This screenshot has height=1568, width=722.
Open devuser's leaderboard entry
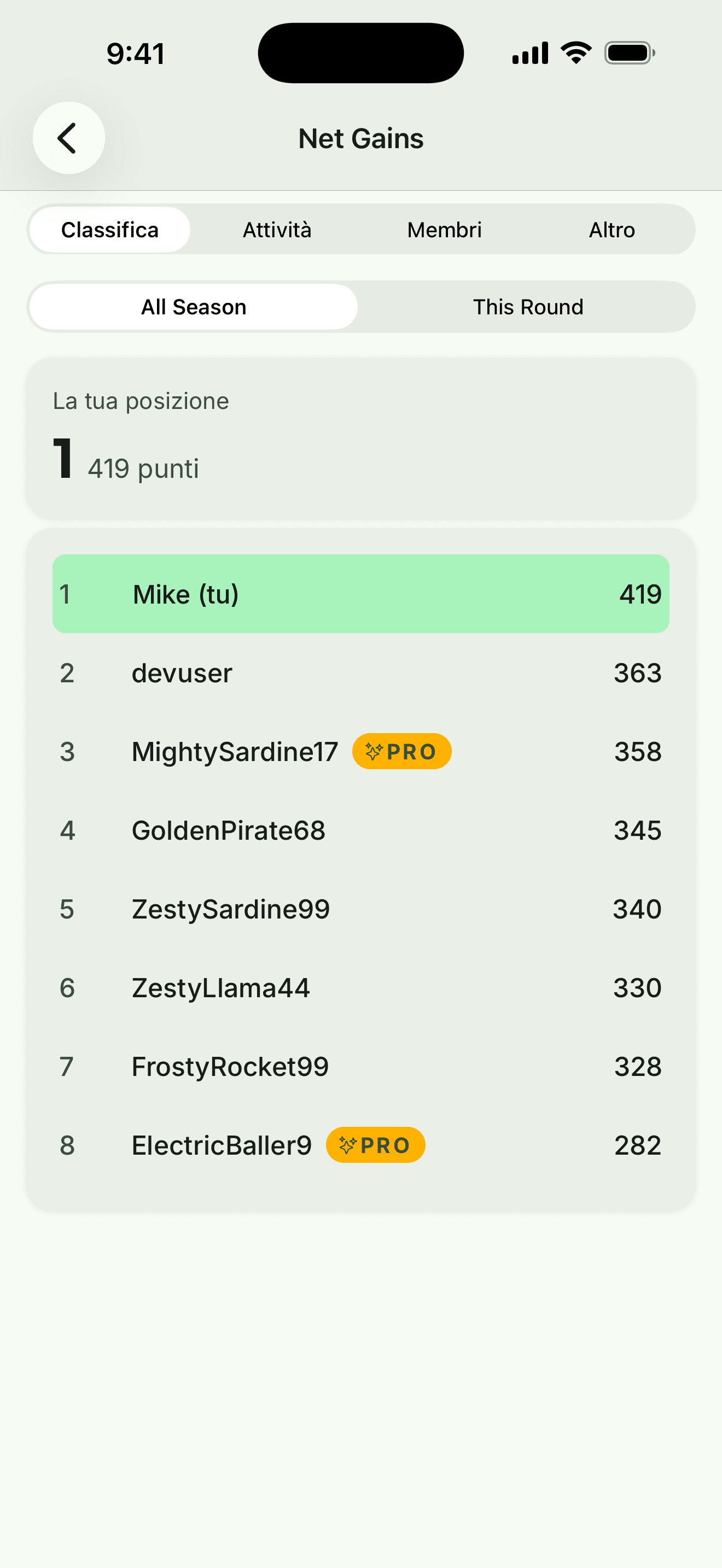point(361,672)
